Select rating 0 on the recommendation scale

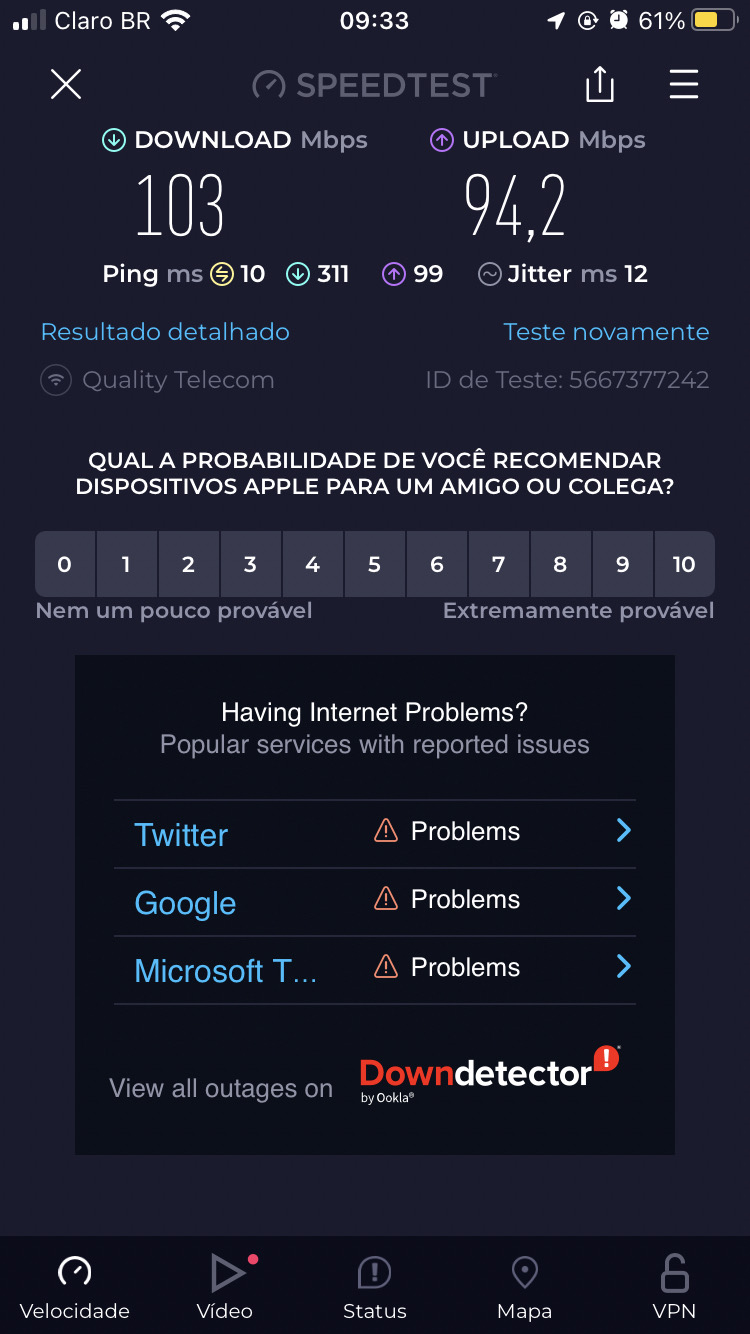[x=65, y=565]
